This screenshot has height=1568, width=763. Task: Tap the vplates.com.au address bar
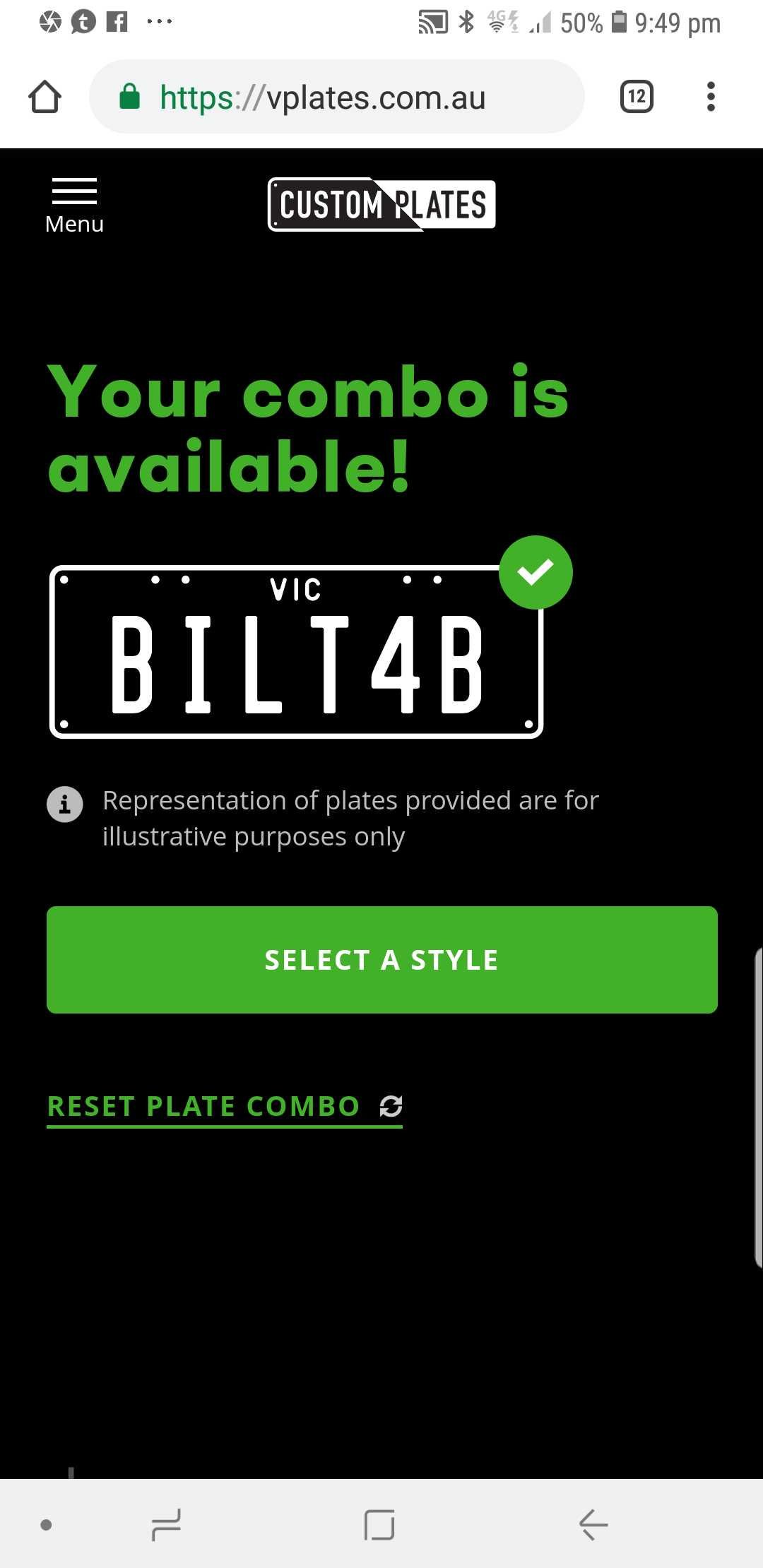pyautogui.click(x=337, y=97)
